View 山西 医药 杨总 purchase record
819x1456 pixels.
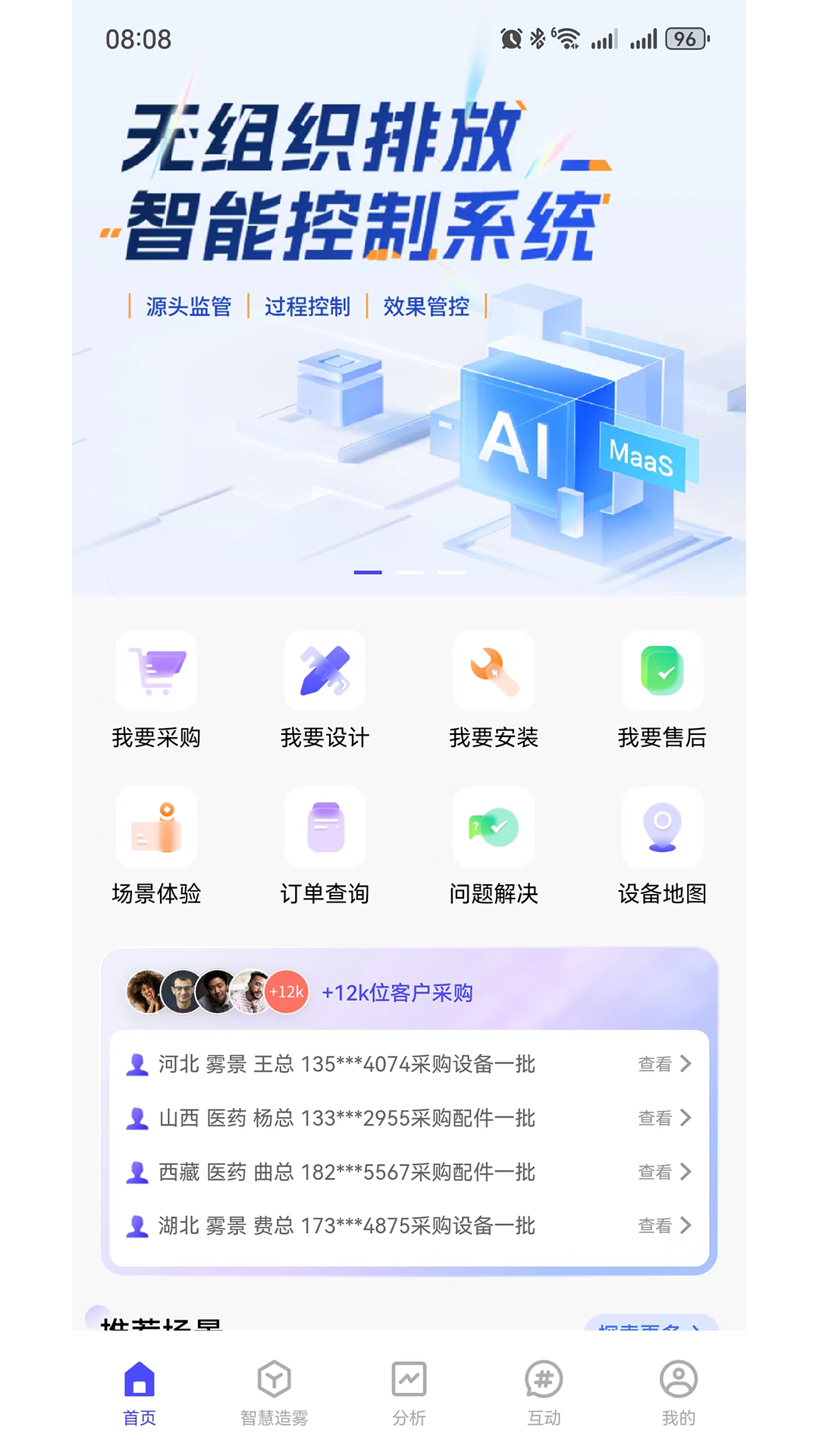click(x=664, y=1118)
